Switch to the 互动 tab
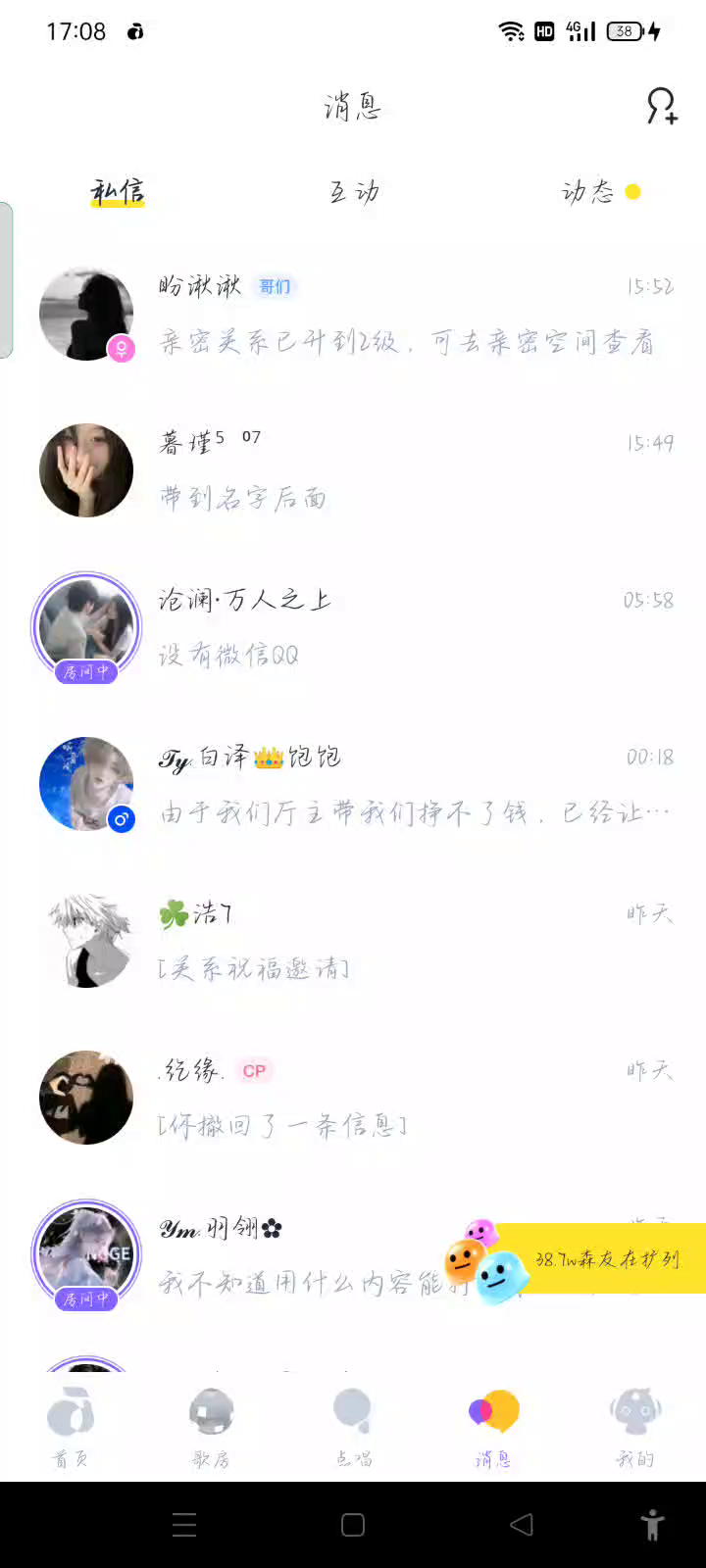Image resolution: width=706 pixels, height=1568 pixels. point(354,192)
